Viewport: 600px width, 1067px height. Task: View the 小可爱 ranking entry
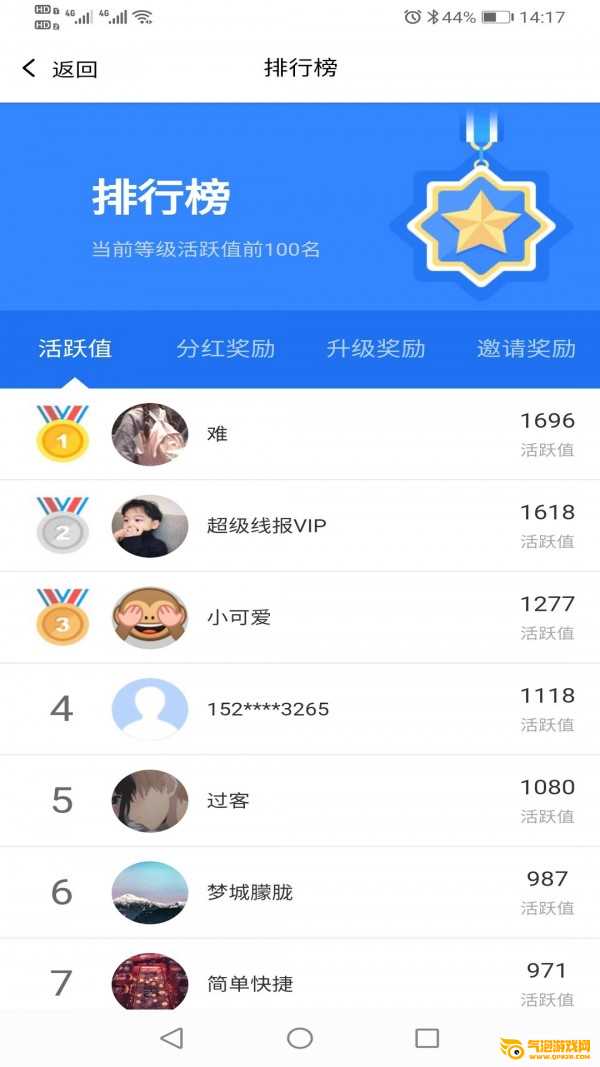tap(300, 617)
